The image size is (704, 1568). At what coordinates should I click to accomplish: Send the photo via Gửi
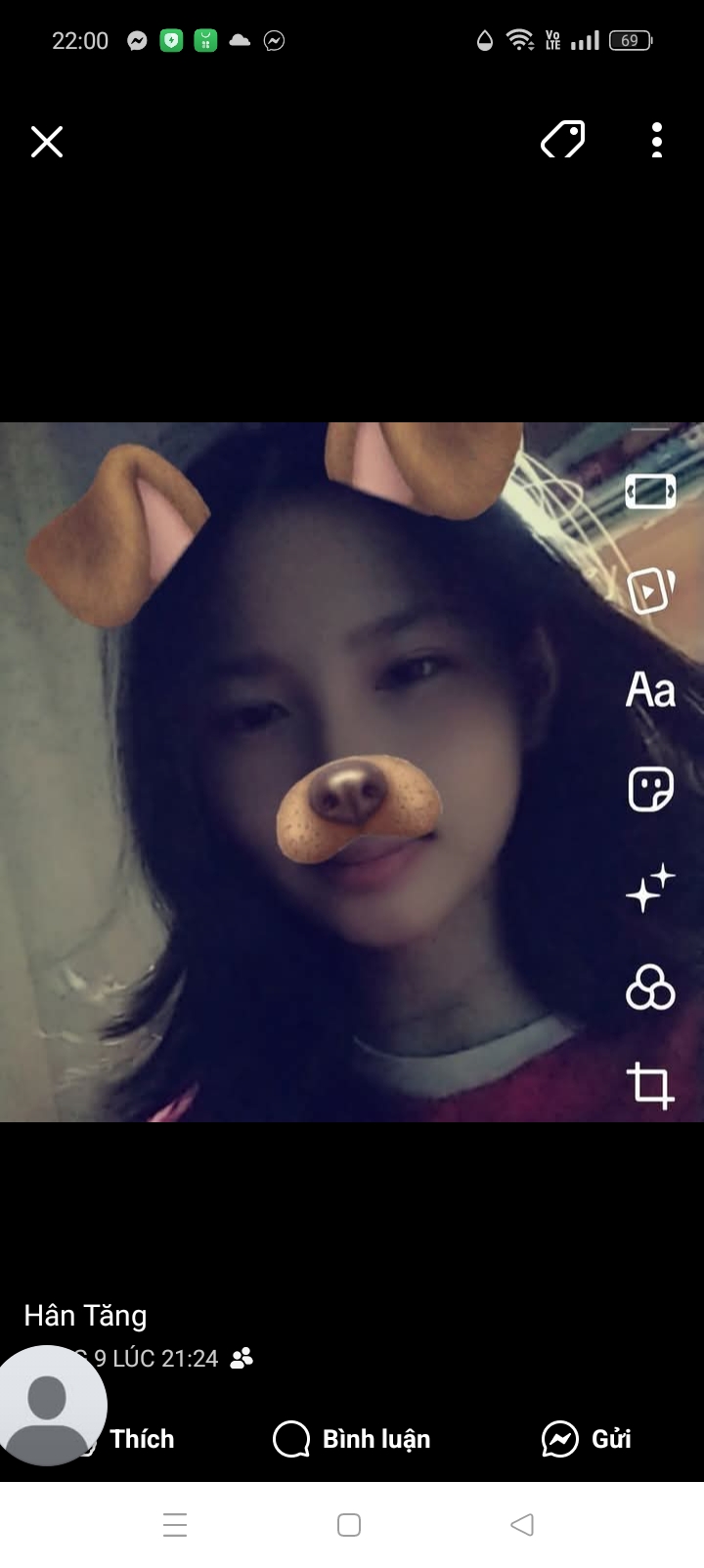pos(587,1439)
